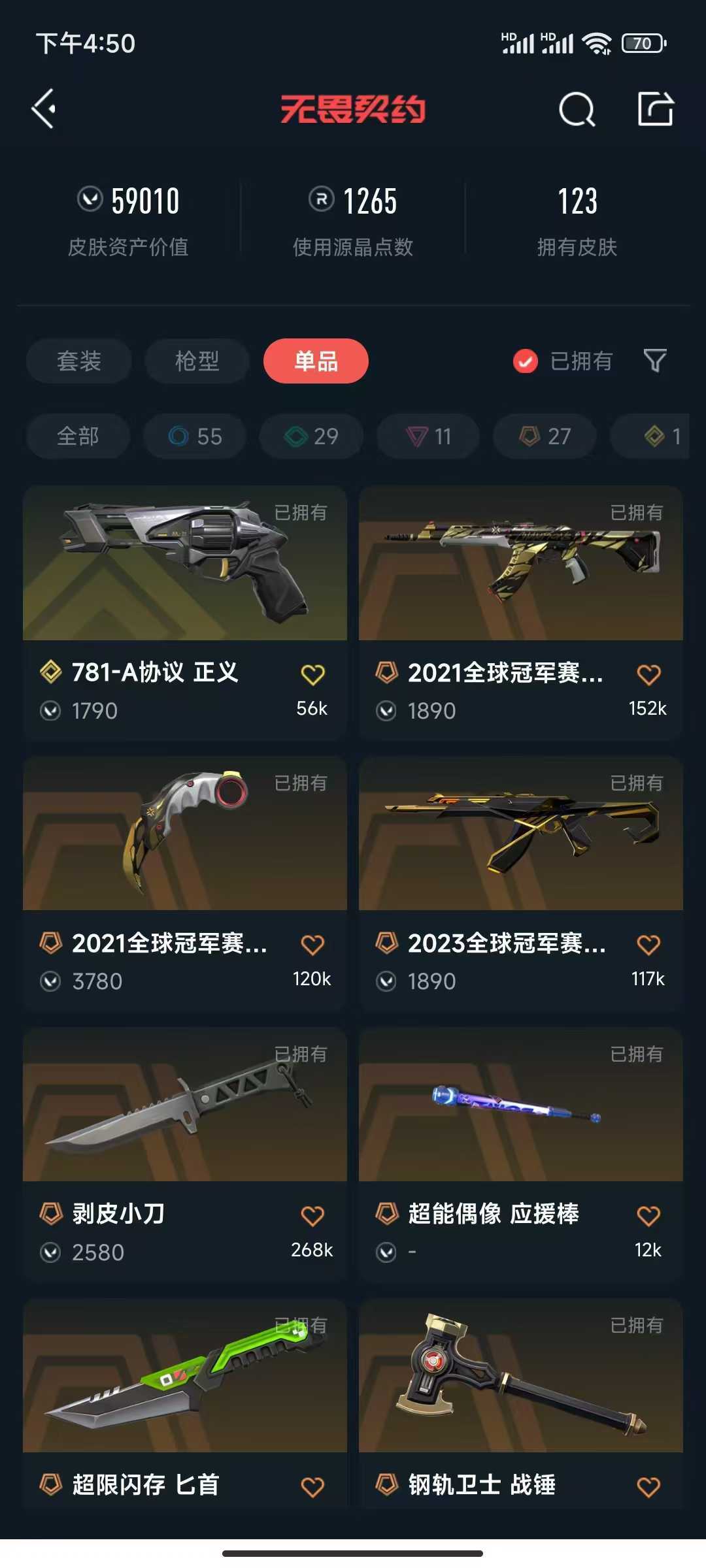Open the 781-A协议 正义 skin card
The width and height of the screenshot is (706, 1568).
pos(184,563)
